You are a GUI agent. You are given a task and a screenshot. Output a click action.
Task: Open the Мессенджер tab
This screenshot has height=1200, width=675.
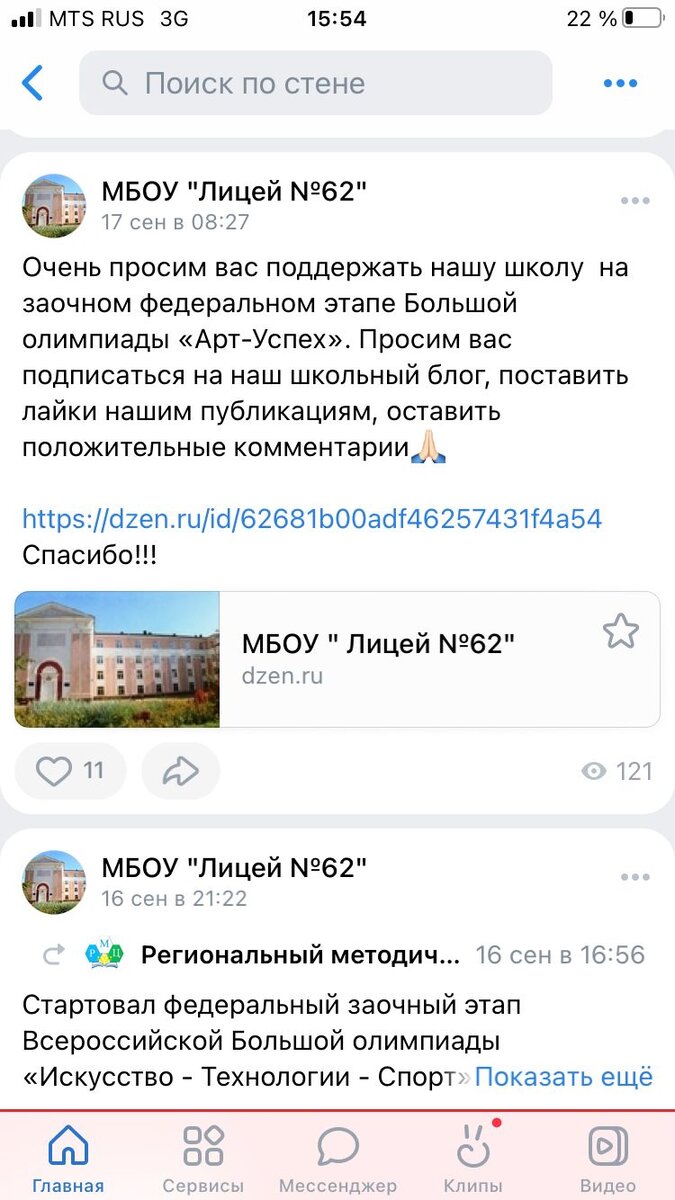click(338, 1158)
